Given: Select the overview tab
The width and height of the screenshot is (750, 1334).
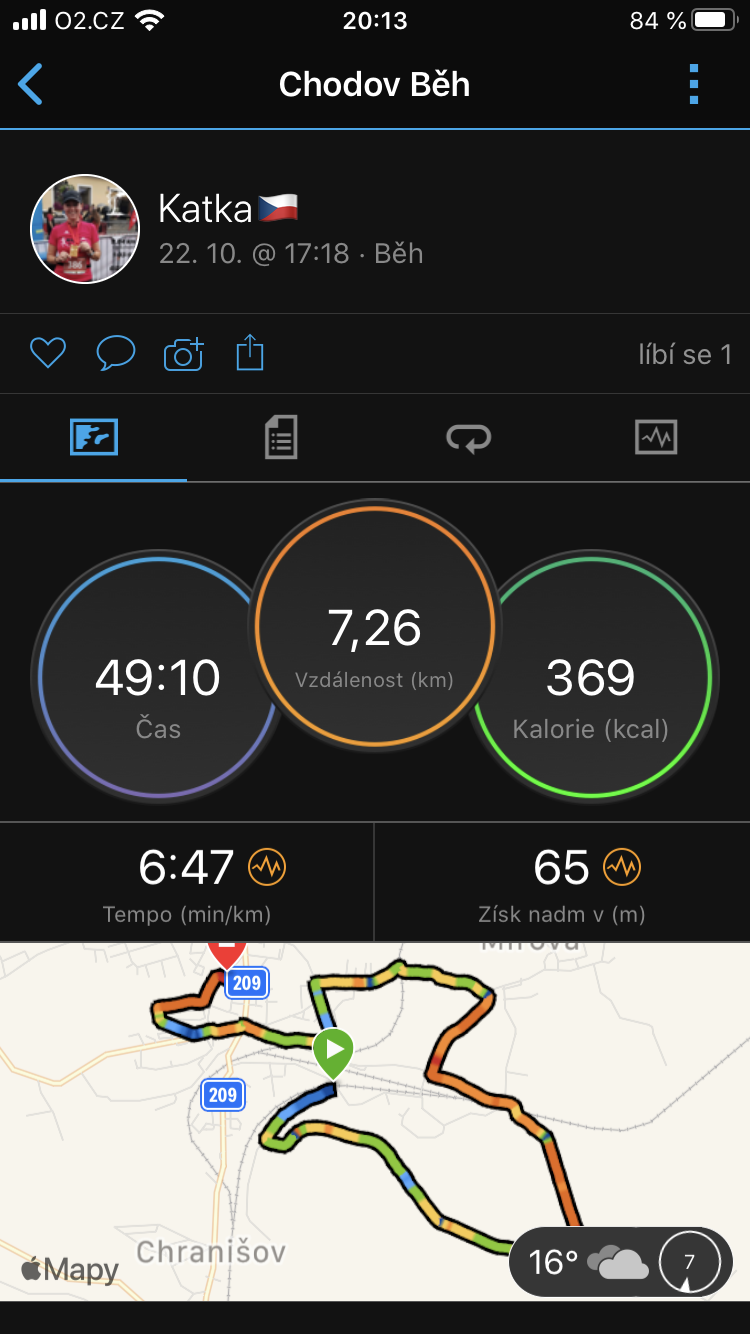Looking at the screenshot, I should pyautogui.click(x=94, y=438).
